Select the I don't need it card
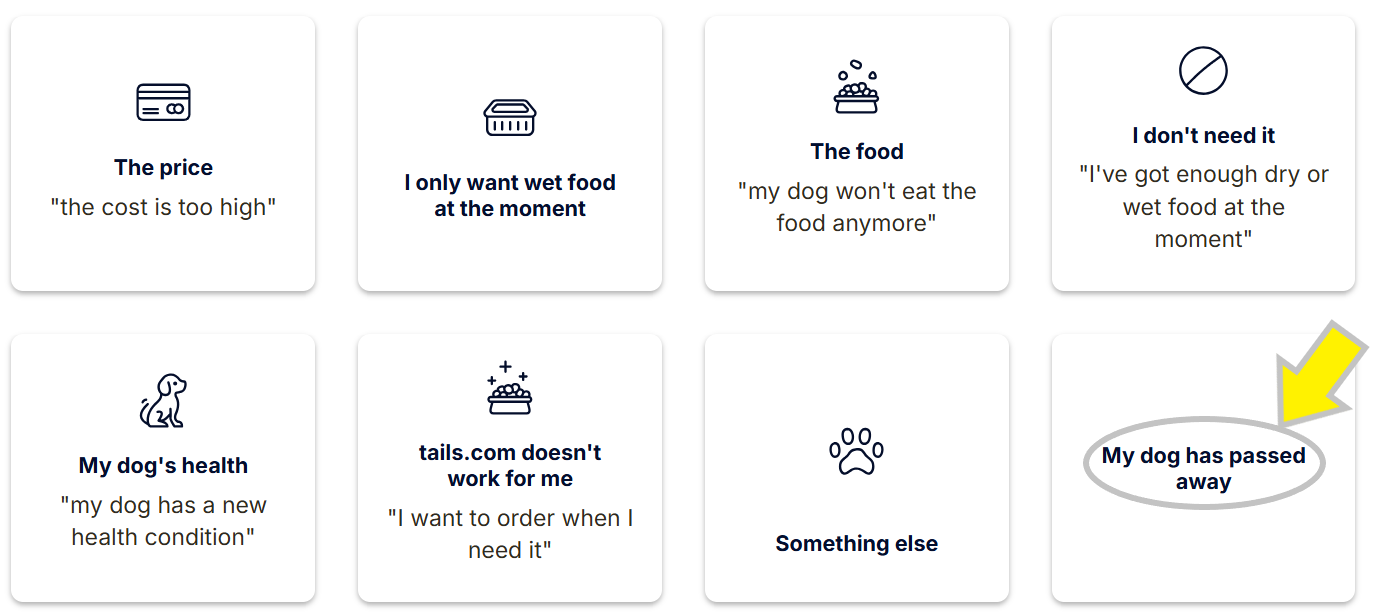 click(1203, 154)
